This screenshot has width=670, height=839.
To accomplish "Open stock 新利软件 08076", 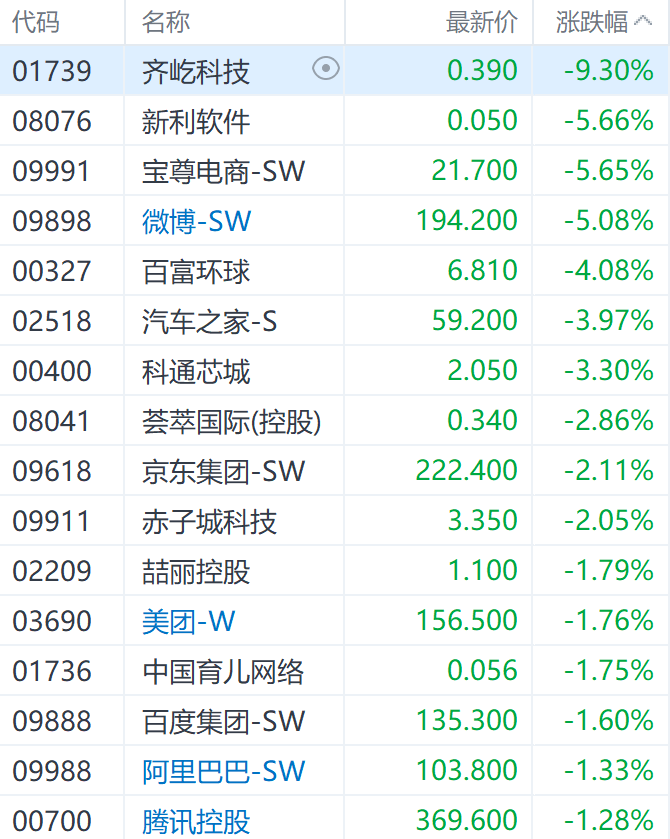I will [196, 121].
